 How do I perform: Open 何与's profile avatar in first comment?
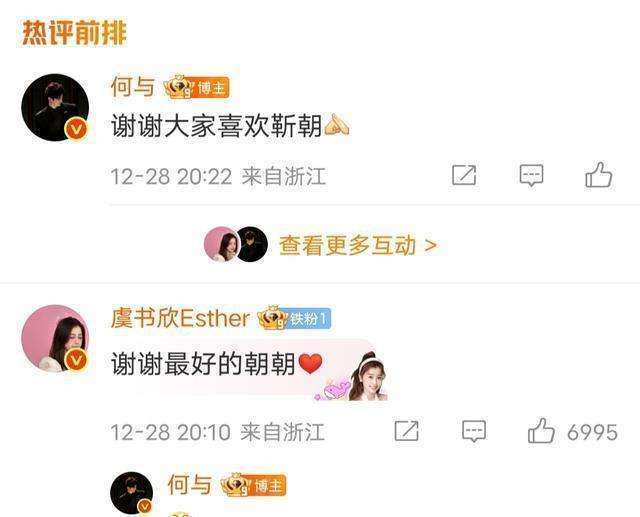point(55,107)
